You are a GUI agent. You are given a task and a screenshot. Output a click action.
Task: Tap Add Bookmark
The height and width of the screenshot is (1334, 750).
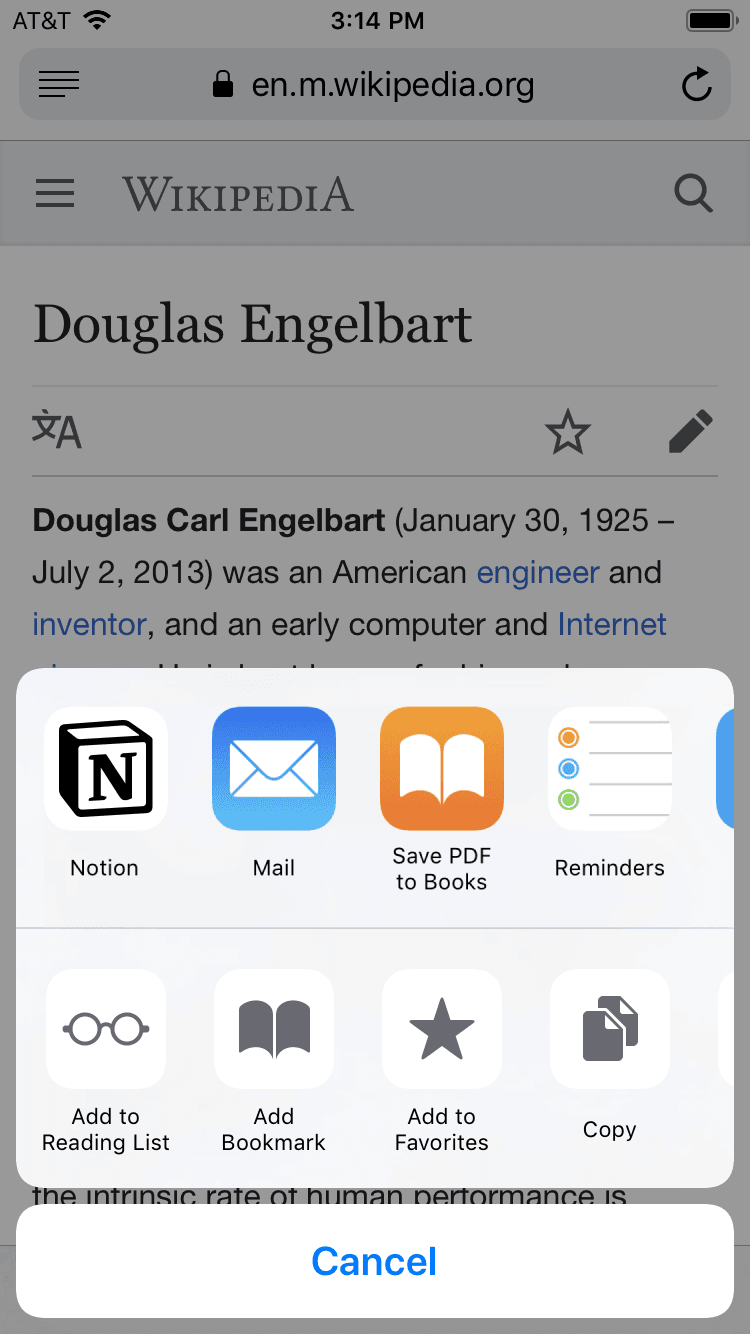(273, 1029)
